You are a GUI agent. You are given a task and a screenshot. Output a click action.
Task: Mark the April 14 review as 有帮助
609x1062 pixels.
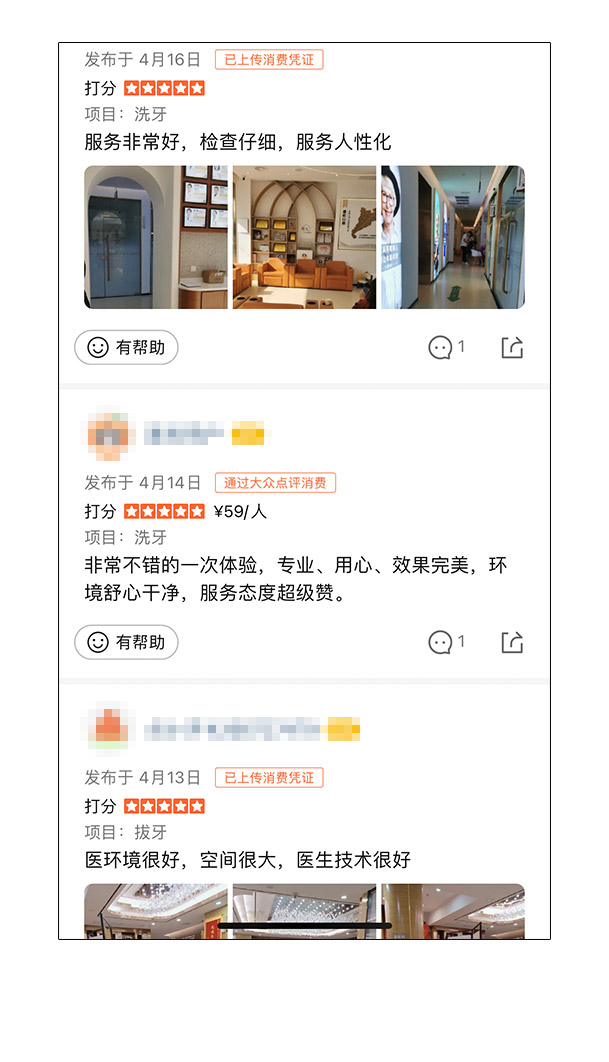tap(126, 642)
